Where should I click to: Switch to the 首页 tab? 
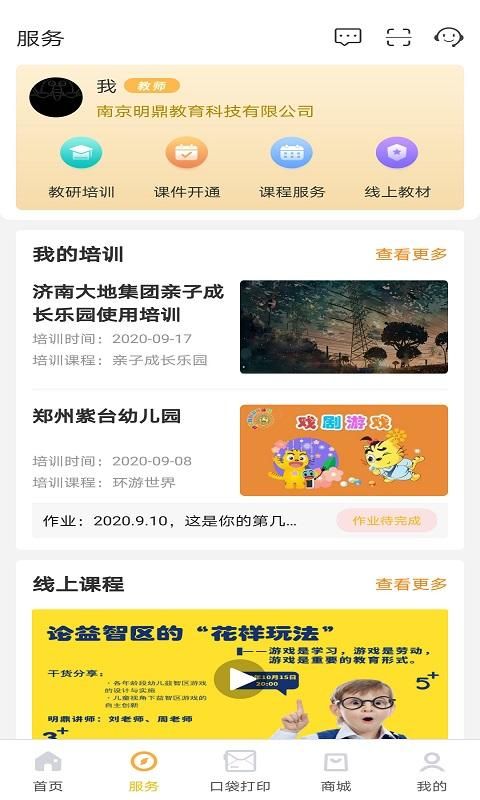point(48,770)
